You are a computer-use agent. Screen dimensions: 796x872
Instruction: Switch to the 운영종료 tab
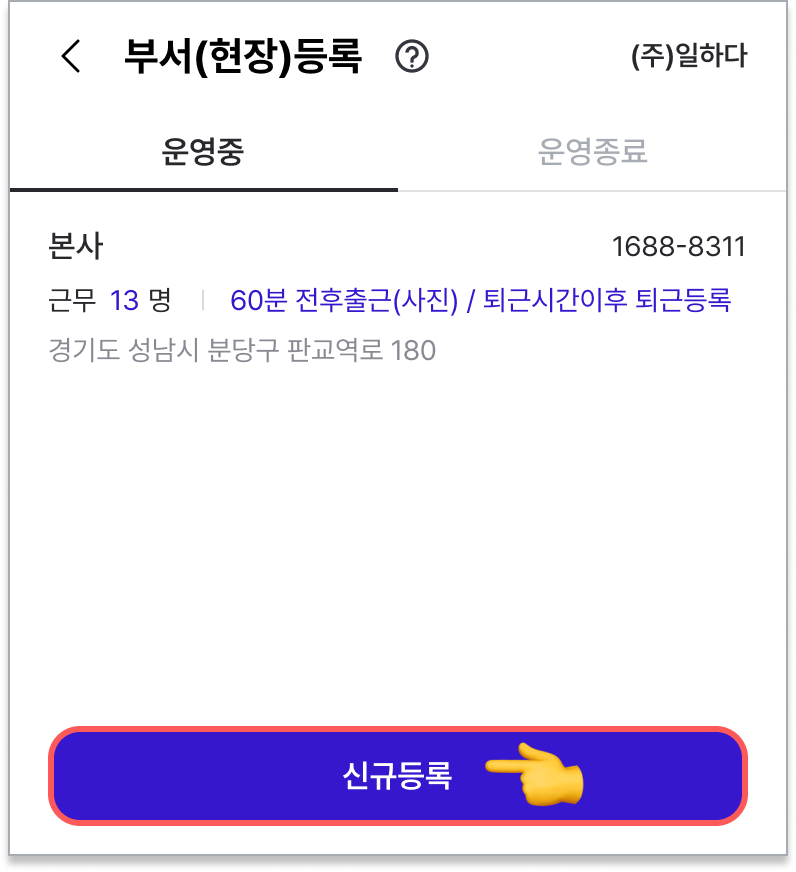(593, 152)
